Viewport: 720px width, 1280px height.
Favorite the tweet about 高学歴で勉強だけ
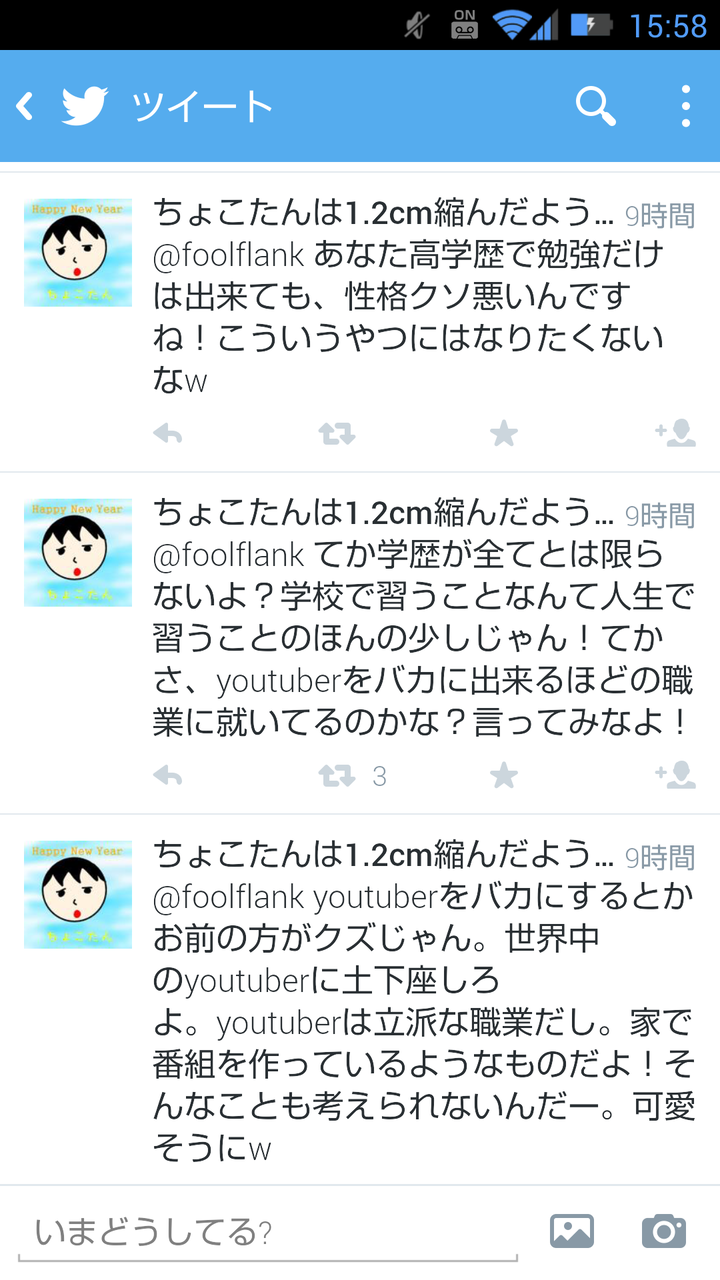point(504,434)
